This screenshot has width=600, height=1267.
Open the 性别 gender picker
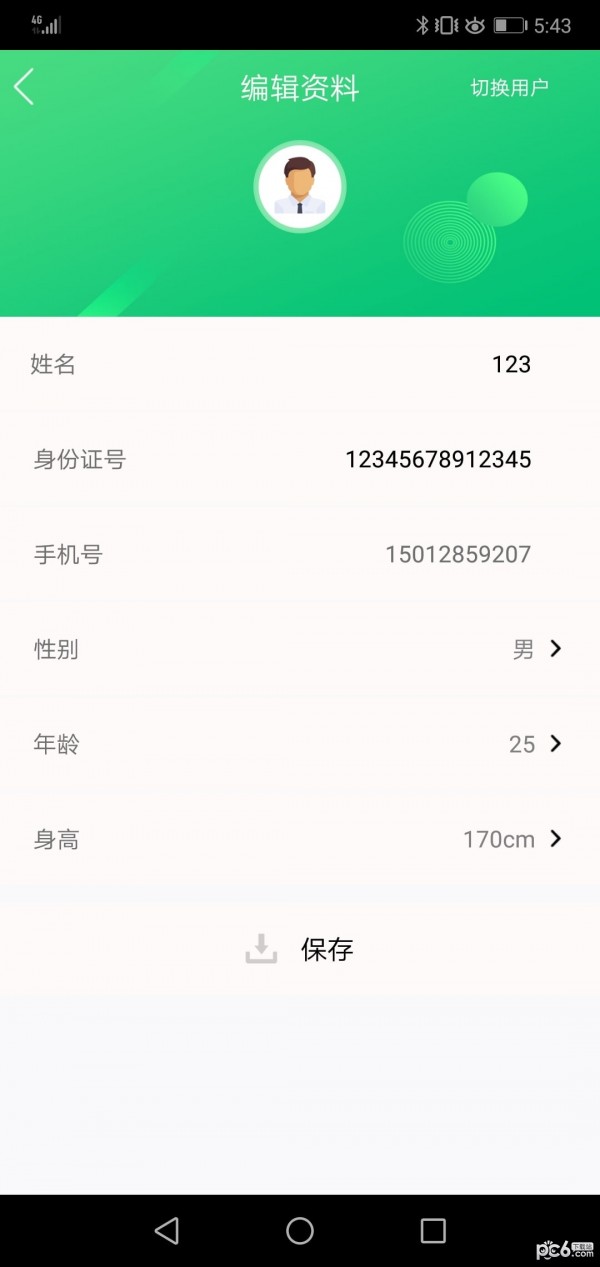[x=538, y=650]
